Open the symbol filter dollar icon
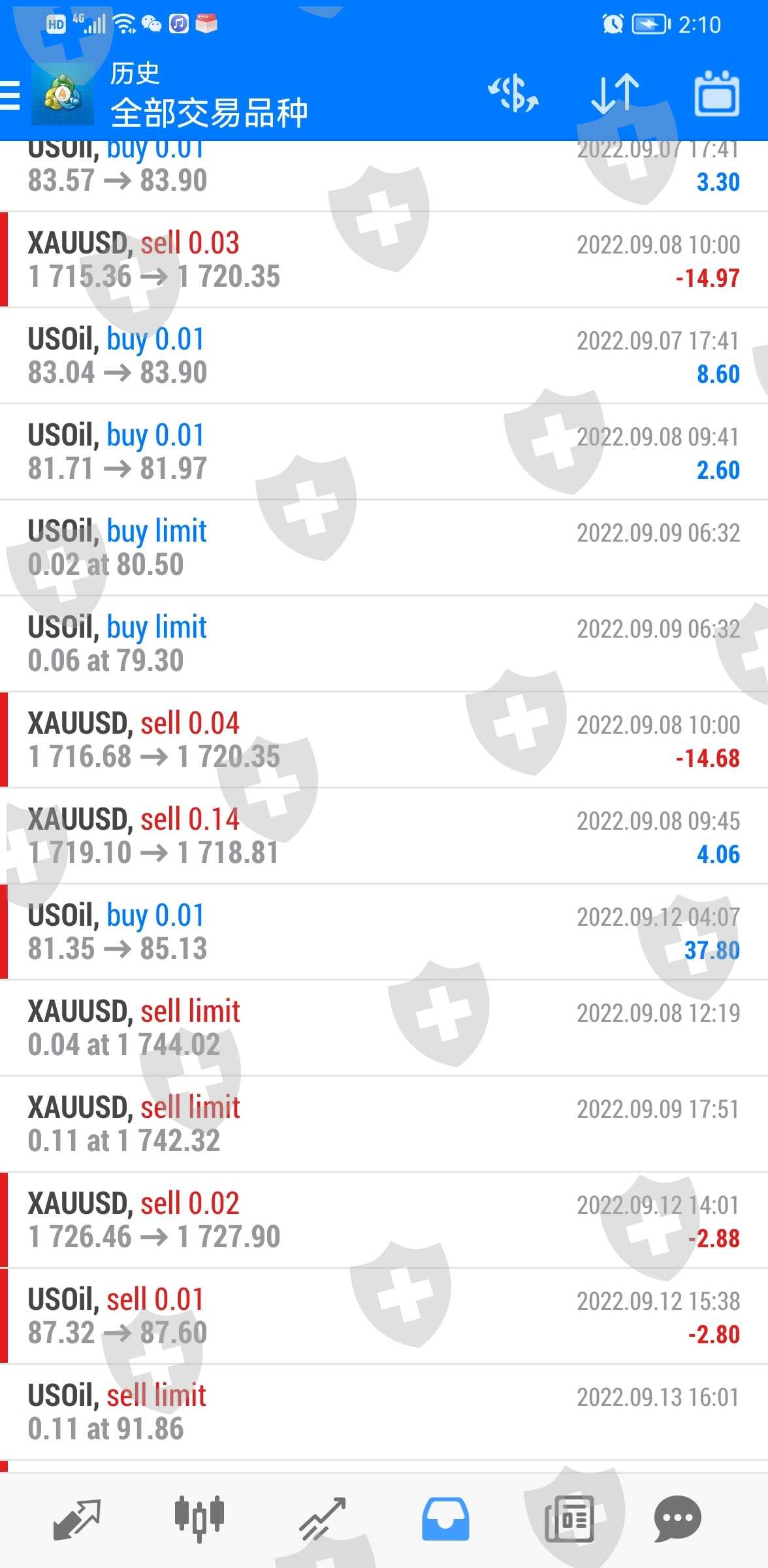The height and width of the screenshot is (1568, 768). pos(514,95)
